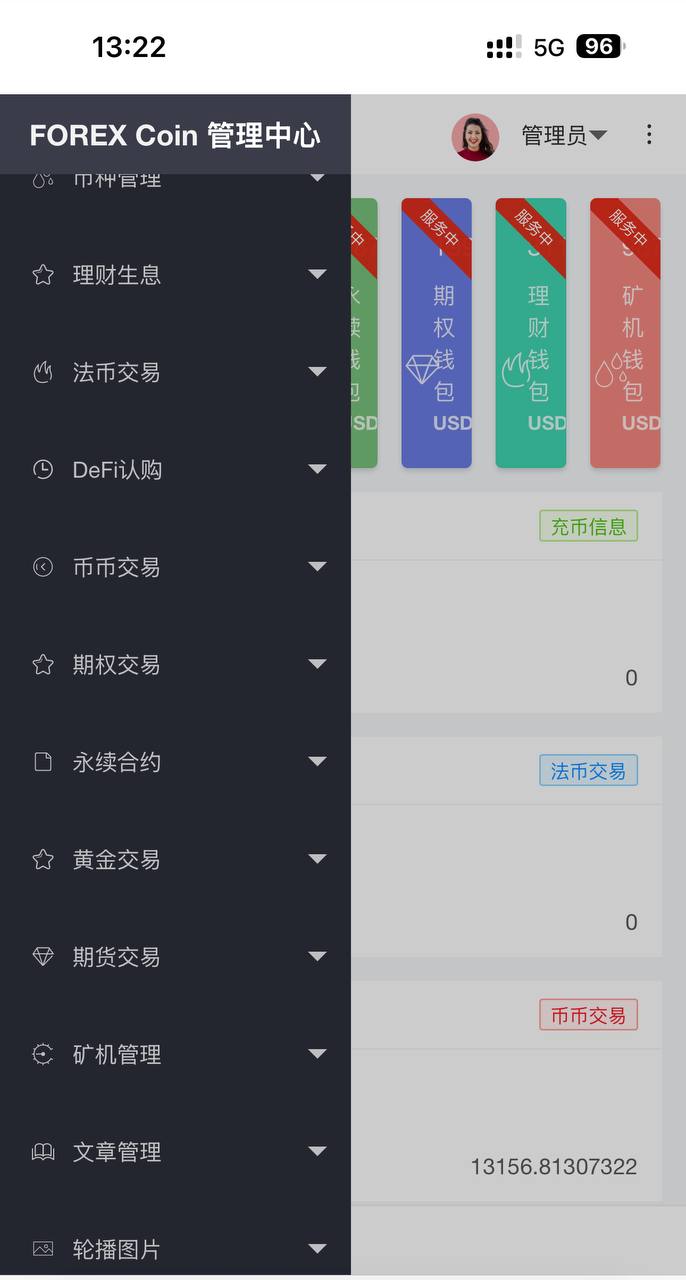Expand the 期权交易 menu

point(175,664)
